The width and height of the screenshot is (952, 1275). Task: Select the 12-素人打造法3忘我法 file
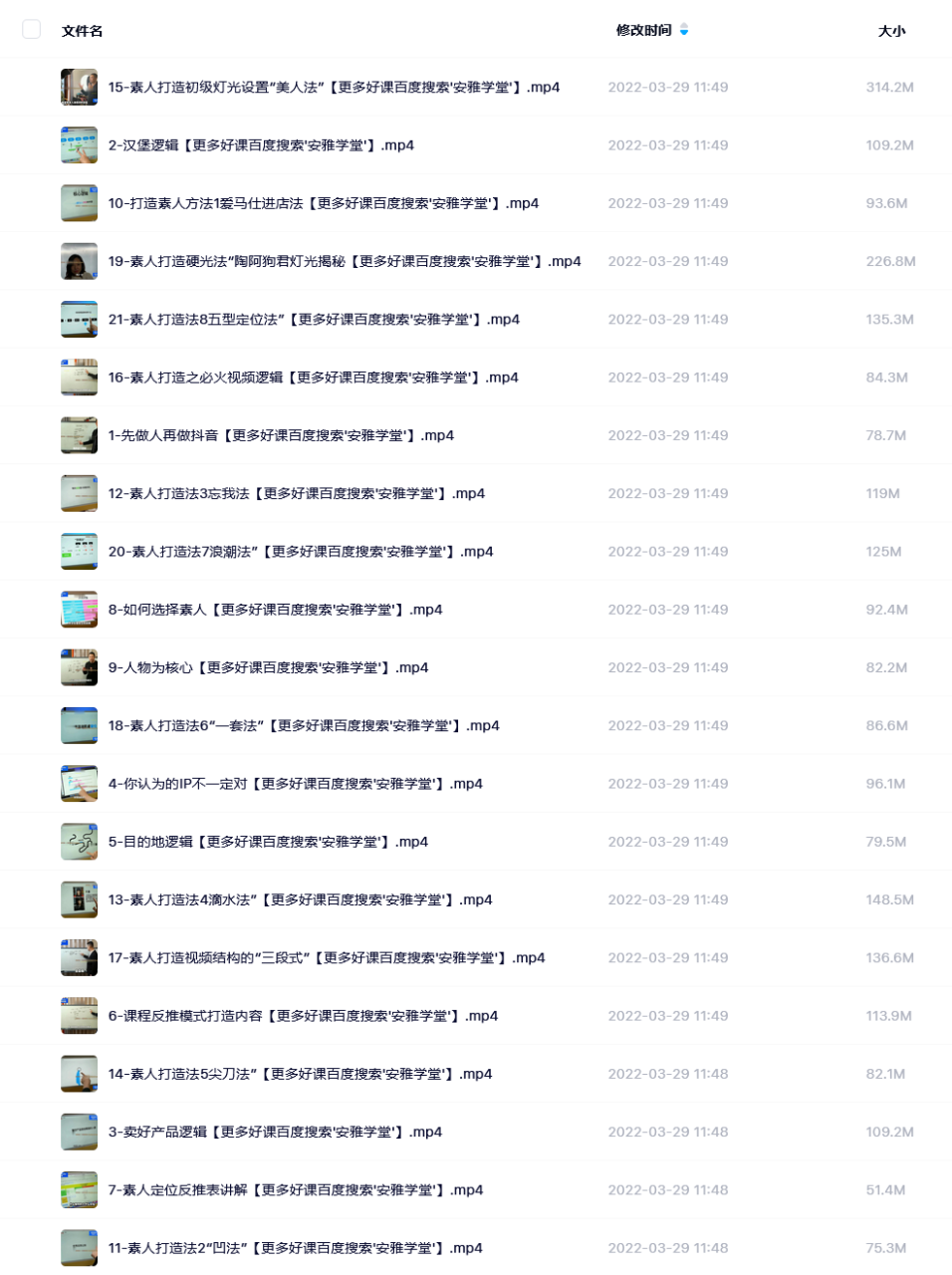click(x=296, y=493)
